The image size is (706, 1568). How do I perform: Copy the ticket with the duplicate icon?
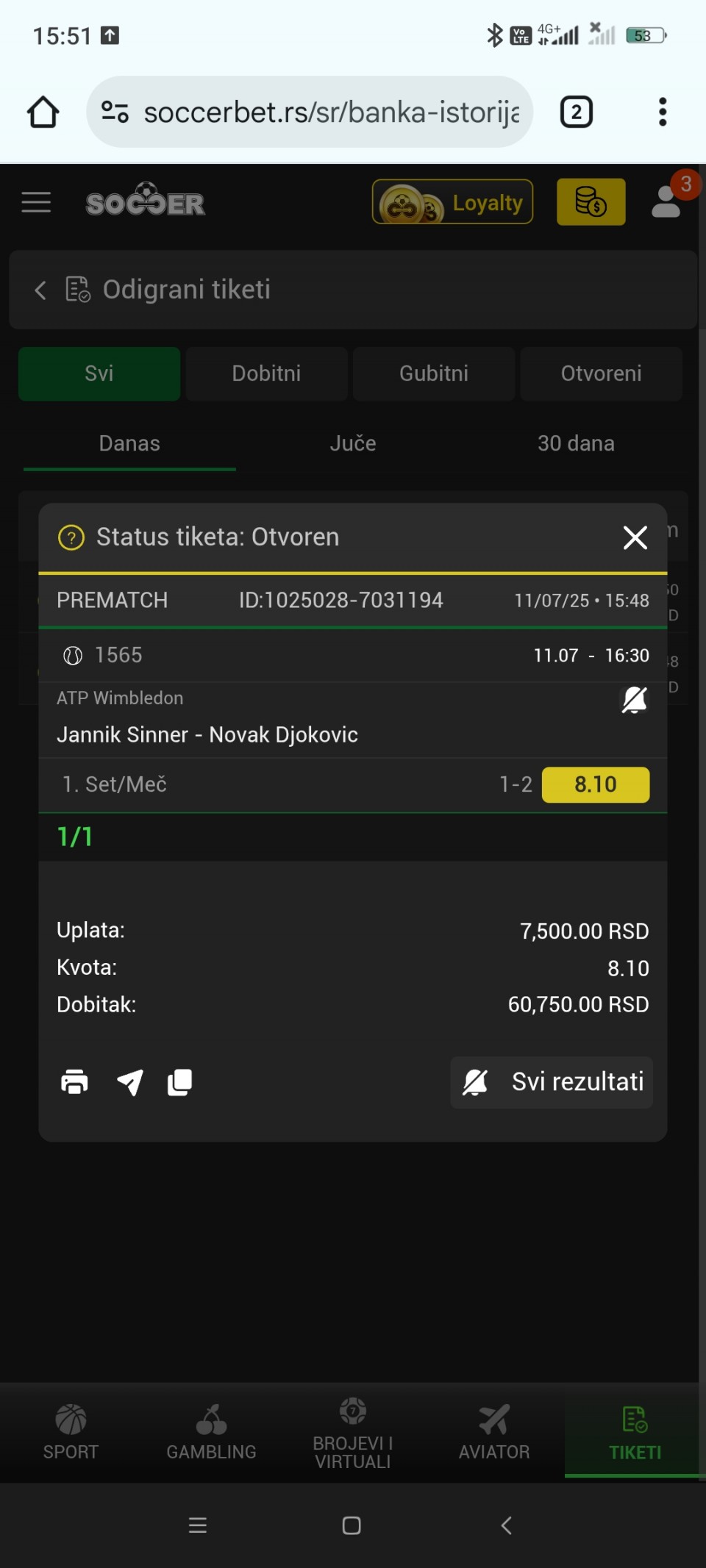179,1082
